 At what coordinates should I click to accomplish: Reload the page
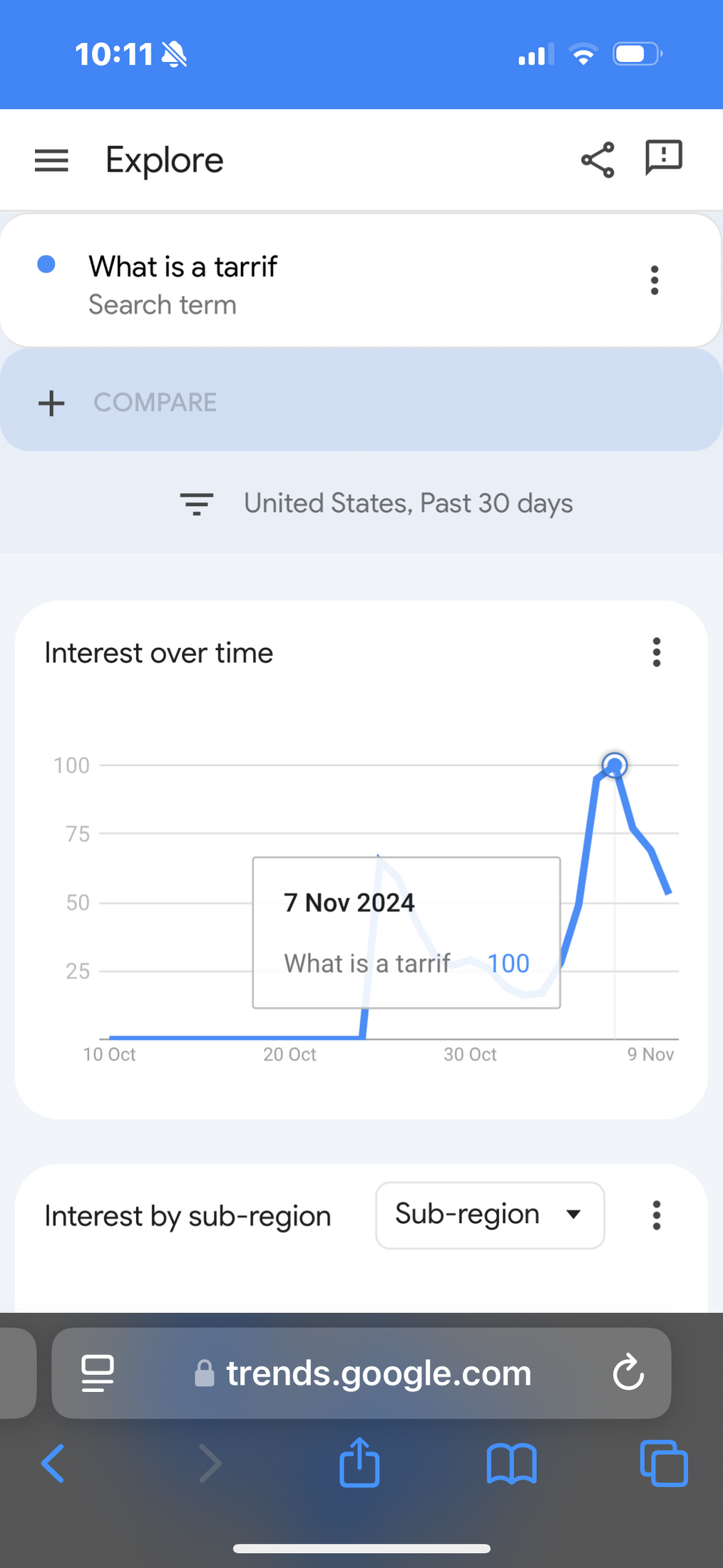pyautogui.click(x=628, y=1373)
